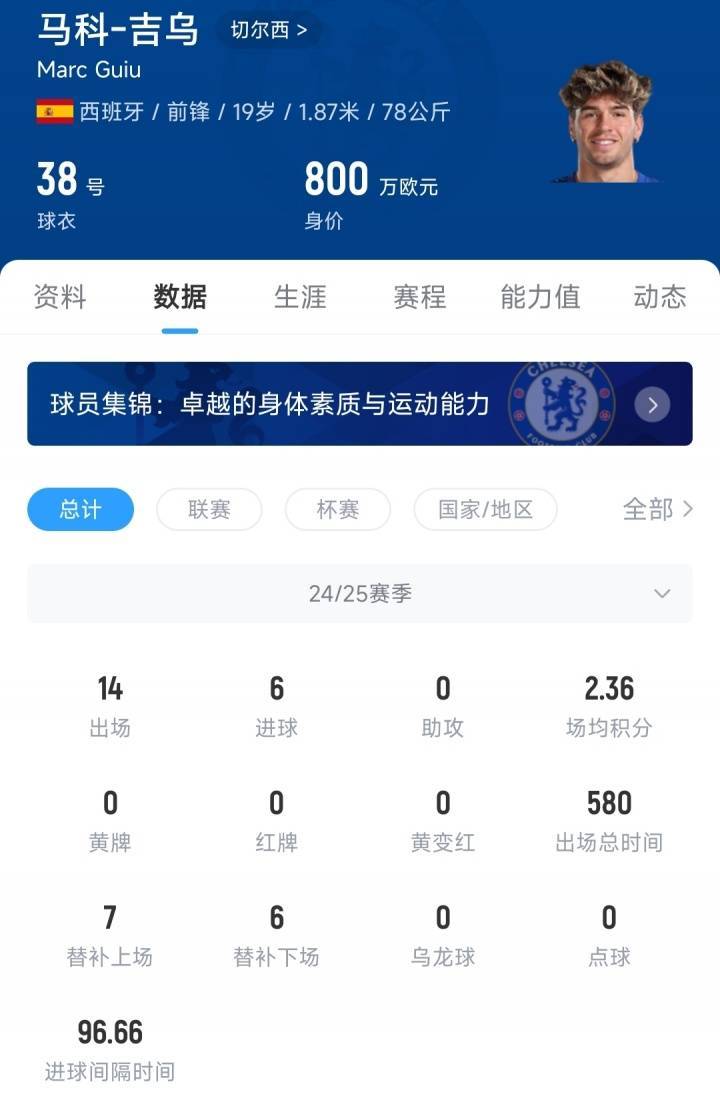Open the 赛程 tab
Viewport: 720px width, 1110px height.
tap(419, 297)
